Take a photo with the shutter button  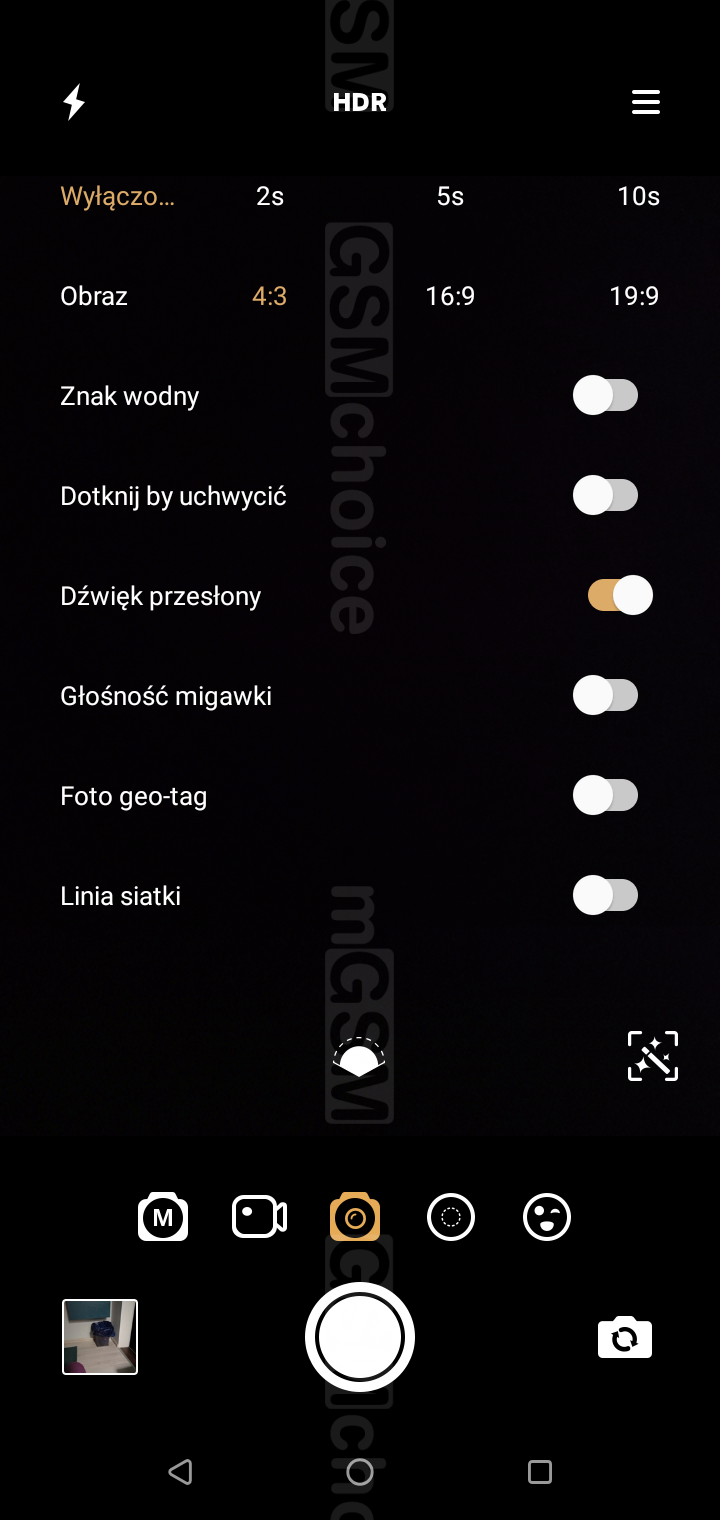(360, 1337)
